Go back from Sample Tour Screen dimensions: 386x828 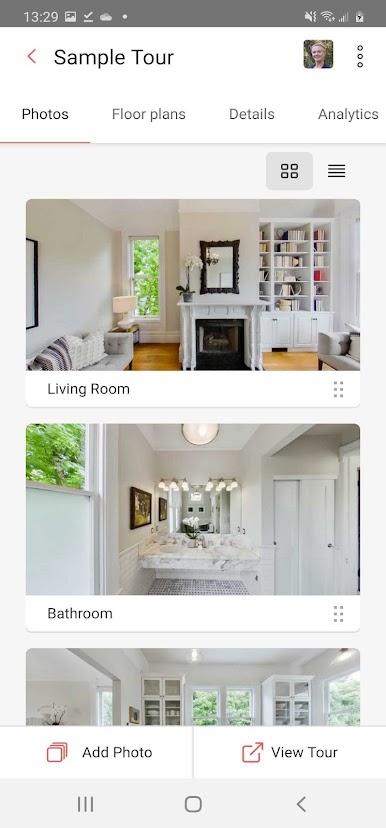tap(32, 57)
